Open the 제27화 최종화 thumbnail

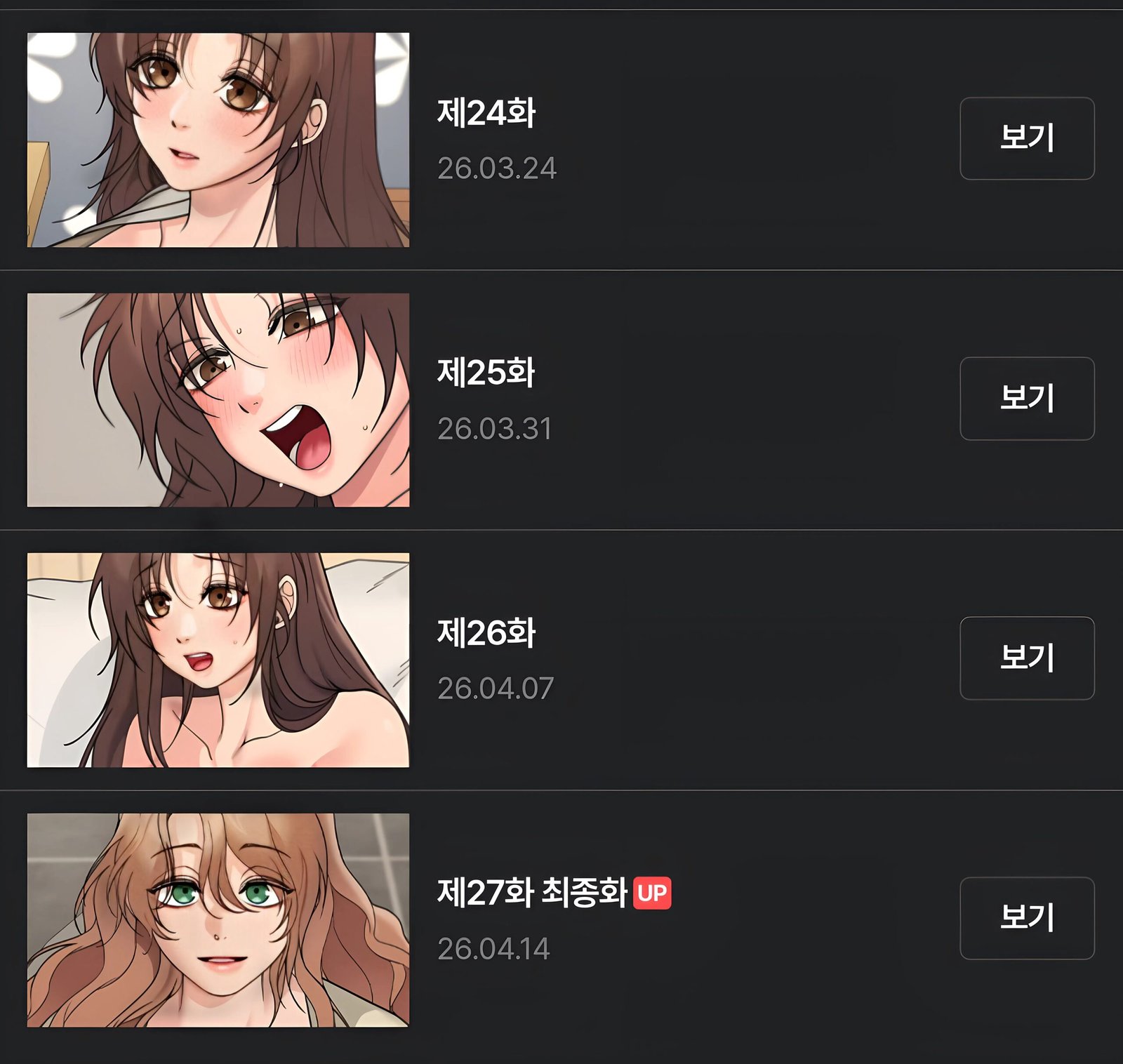(x=218, y=919)
